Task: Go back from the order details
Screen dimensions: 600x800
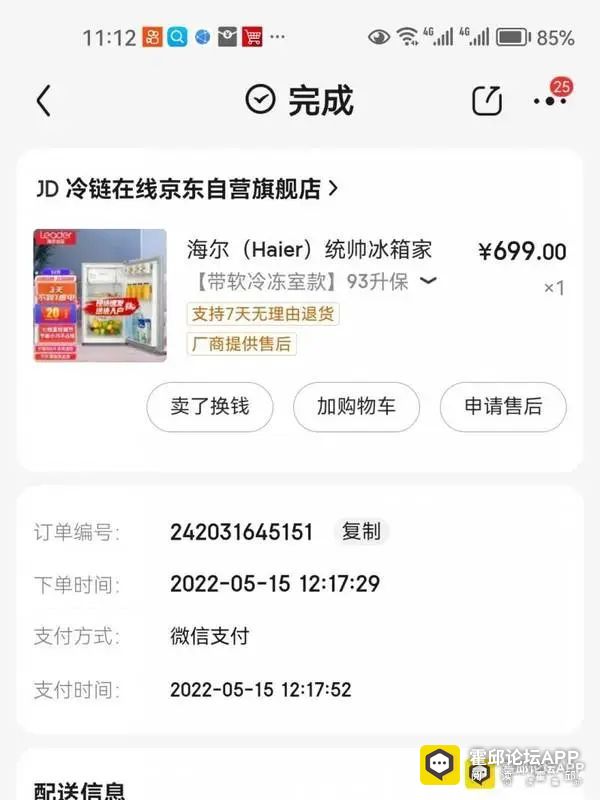Action: coord(43,101)
